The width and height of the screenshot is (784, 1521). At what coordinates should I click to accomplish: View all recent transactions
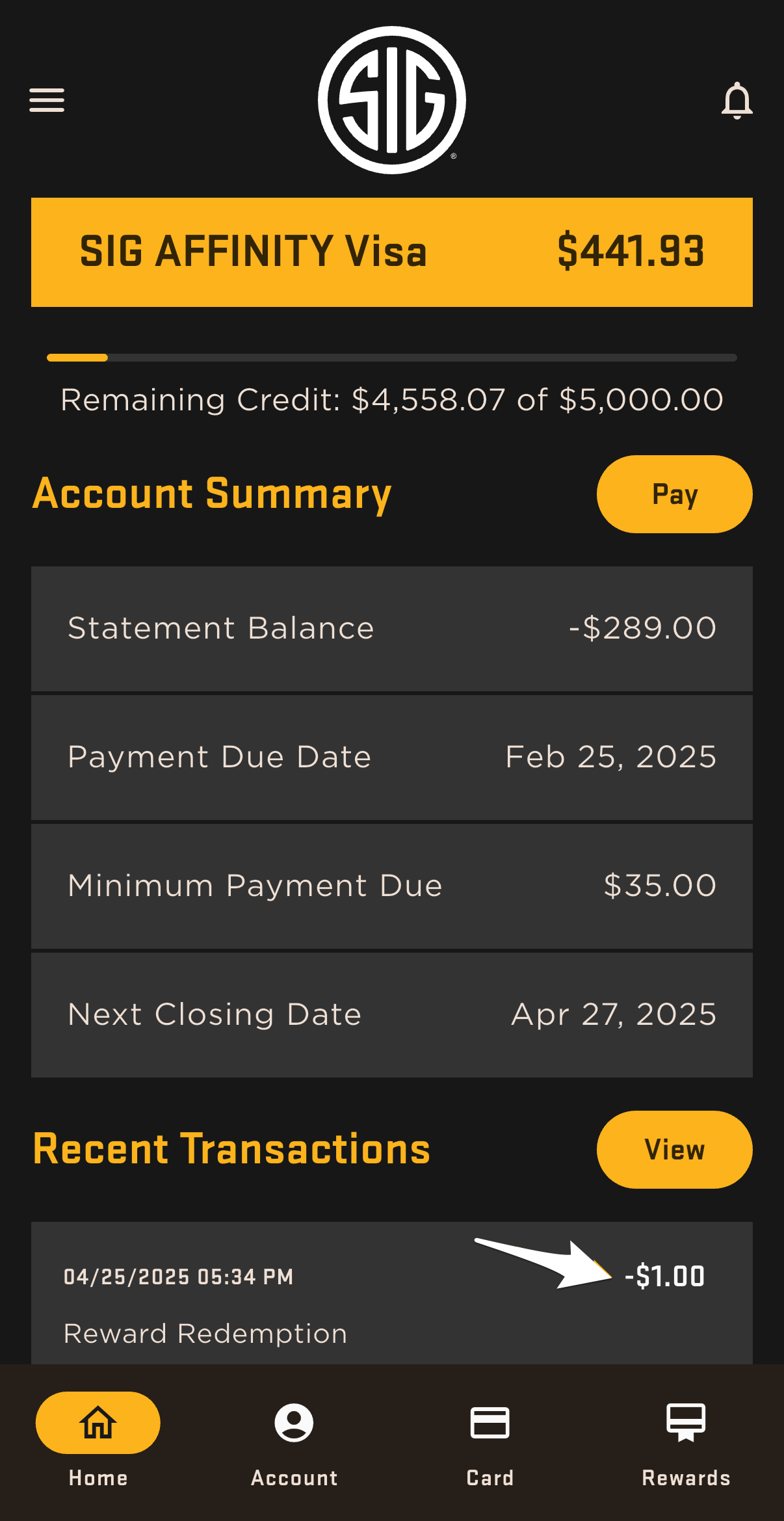click(x=674, y=1150)
